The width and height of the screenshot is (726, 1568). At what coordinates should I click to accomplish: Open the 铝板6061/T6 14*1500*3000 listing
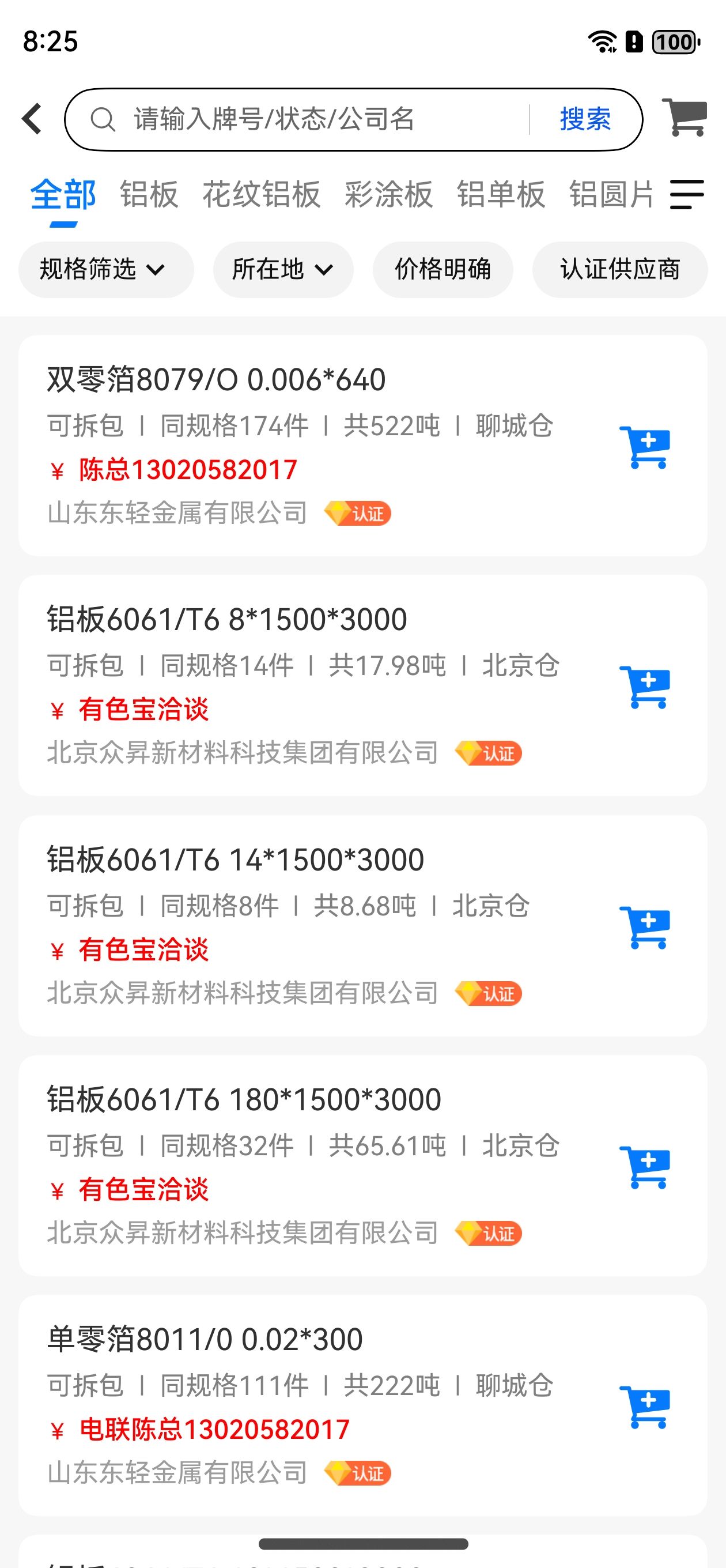tap(362, 925)
